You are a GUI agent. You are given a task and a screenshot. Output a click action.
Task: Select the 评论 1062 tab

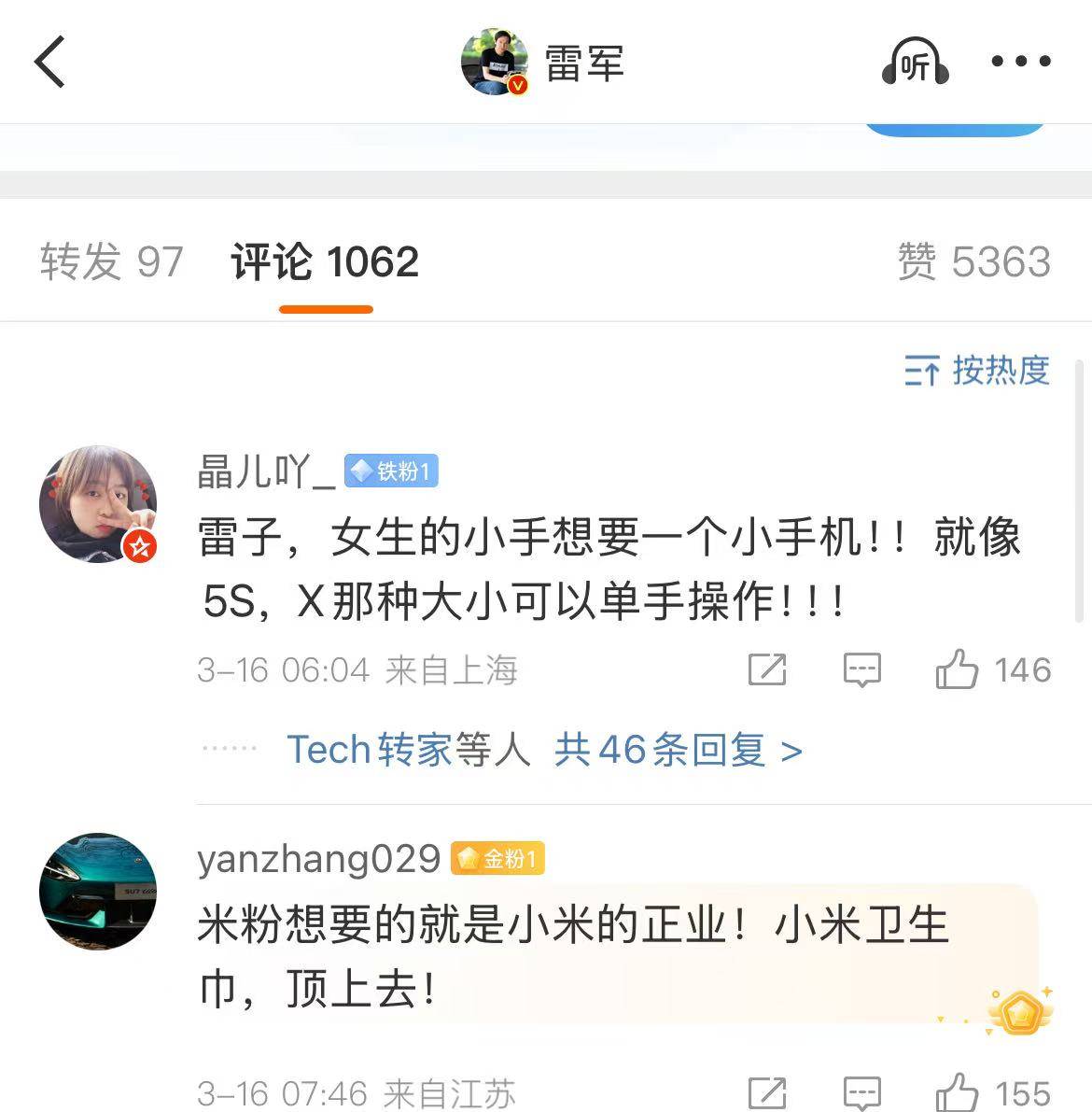(325, 261)
